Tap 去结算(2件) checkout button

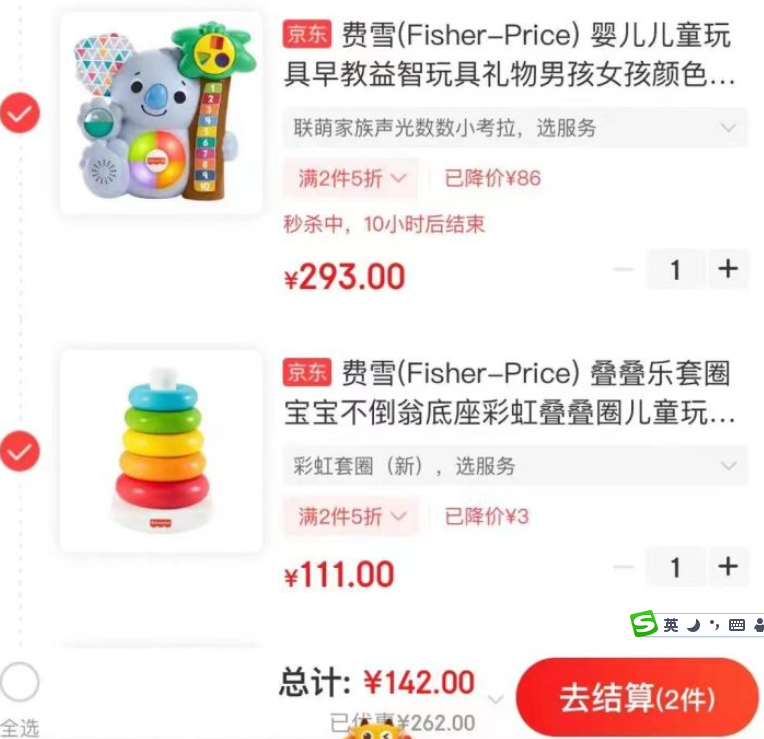[637, 697]
